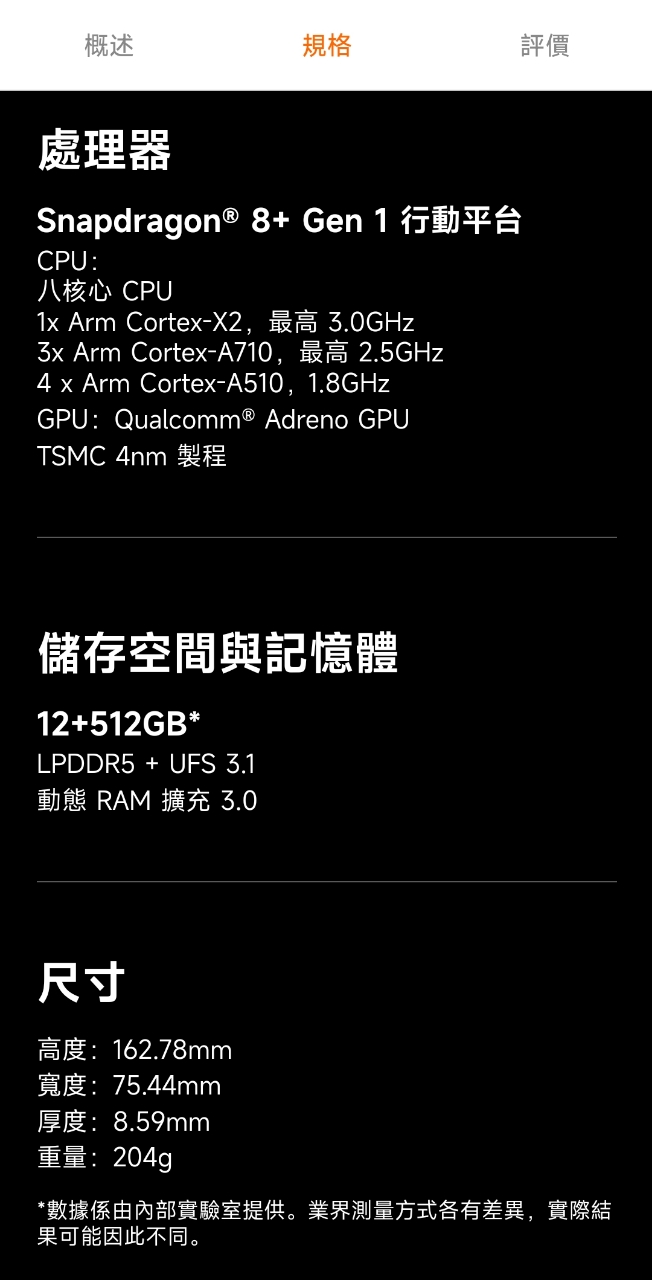This screenshot has width=652, height=1280.
Task: Open the 評價 tab
Action: (544, 45)
